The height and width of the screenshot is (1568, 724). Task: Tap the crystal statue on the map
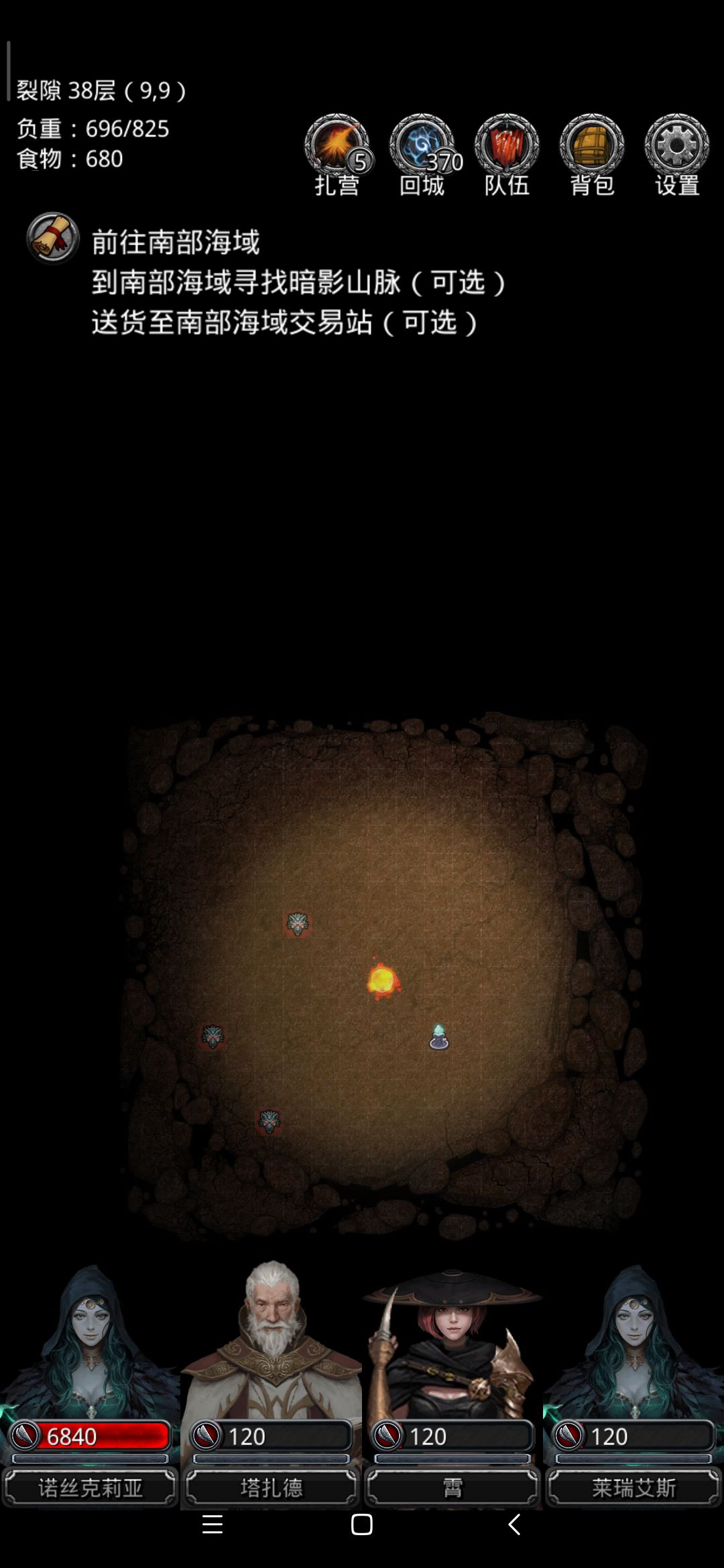pos(439,1037)
